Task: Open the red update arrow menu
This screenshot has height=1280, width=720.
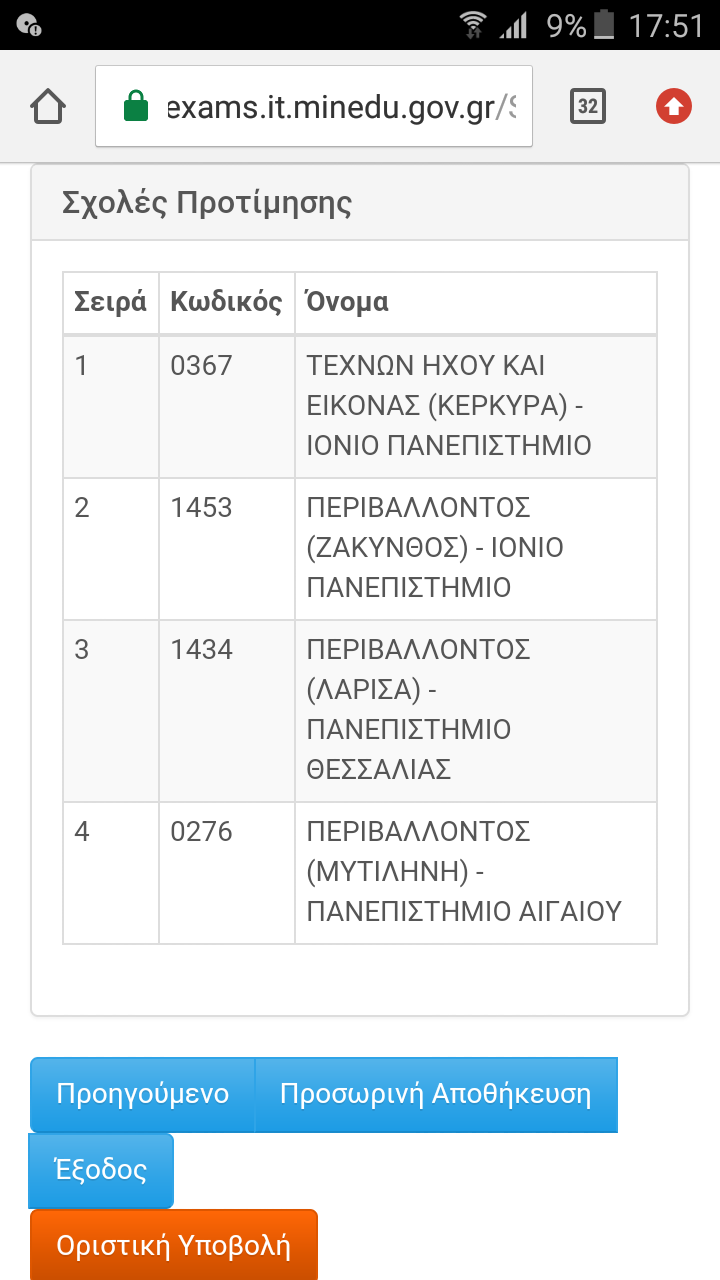Action: click(x=674, y=106)
